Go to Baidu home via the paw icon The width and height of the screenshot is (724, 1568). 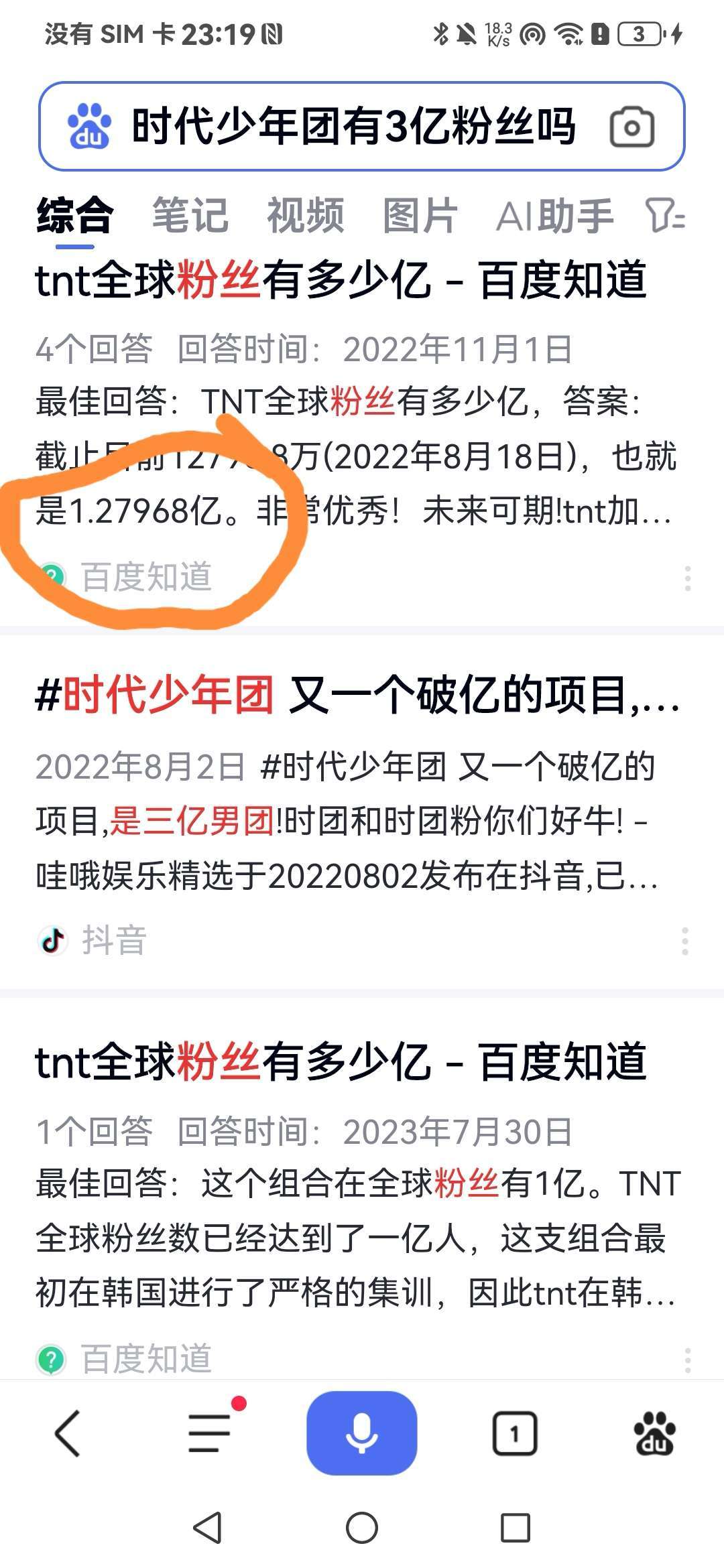(654, 1433)
